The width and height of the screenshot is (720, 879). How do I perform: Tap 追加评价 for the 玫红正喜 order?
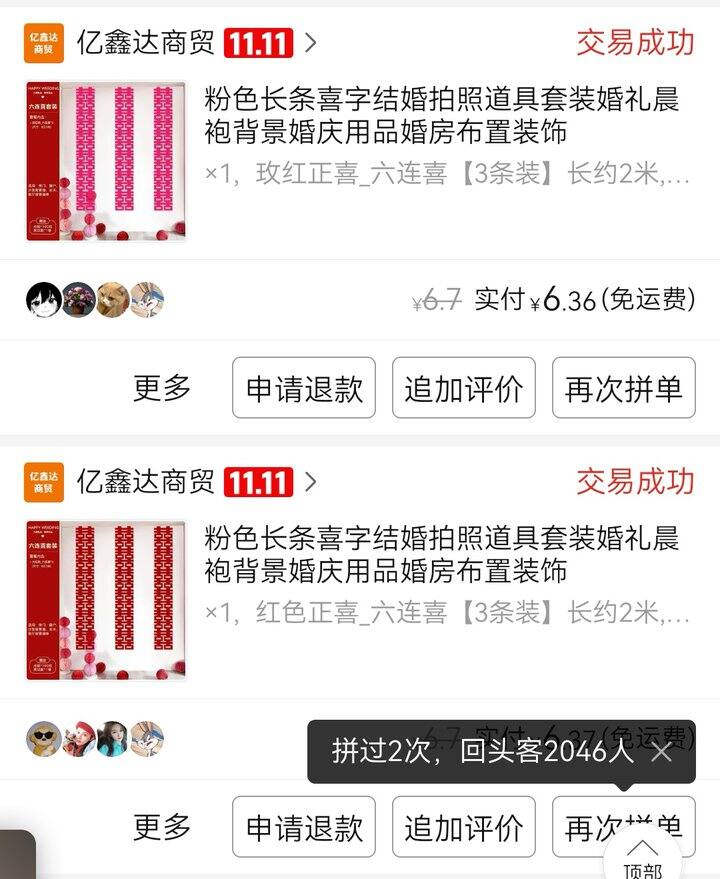(x=464, y=388)
